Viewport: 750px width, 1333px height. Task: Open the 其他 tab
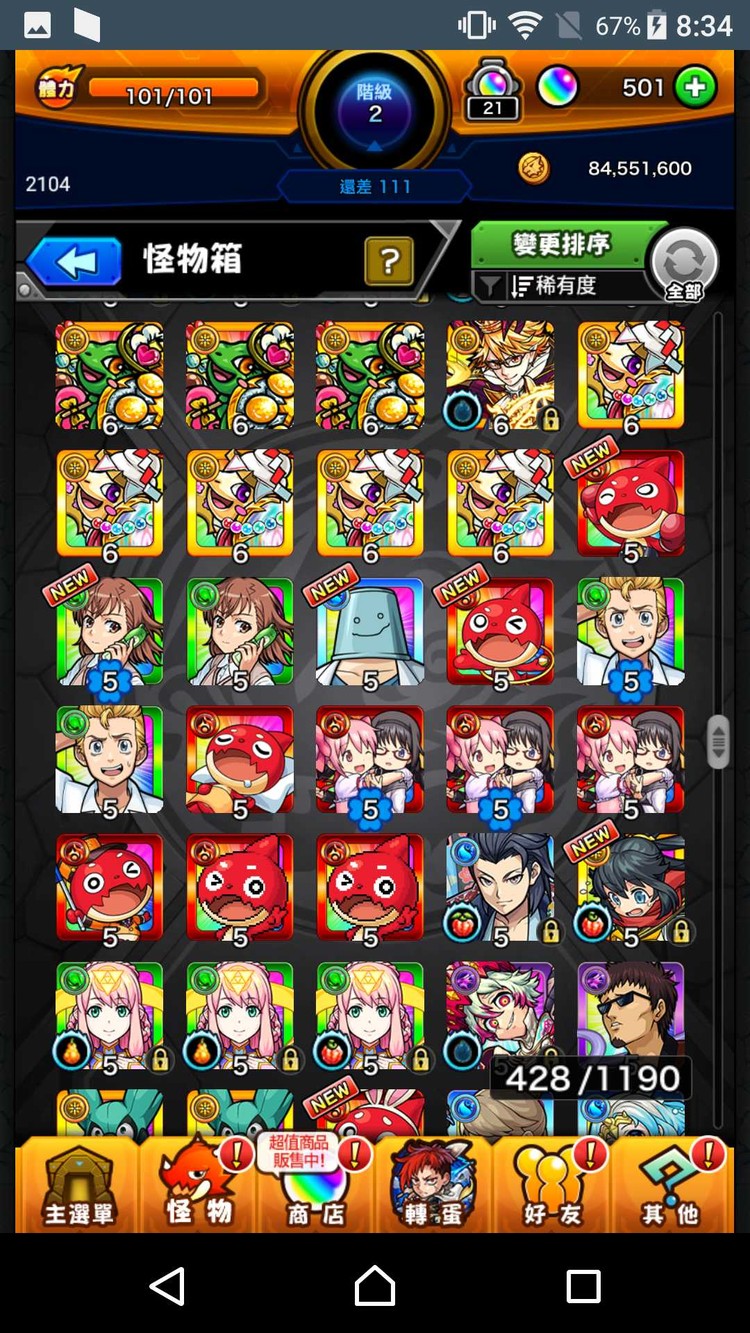669,1185
